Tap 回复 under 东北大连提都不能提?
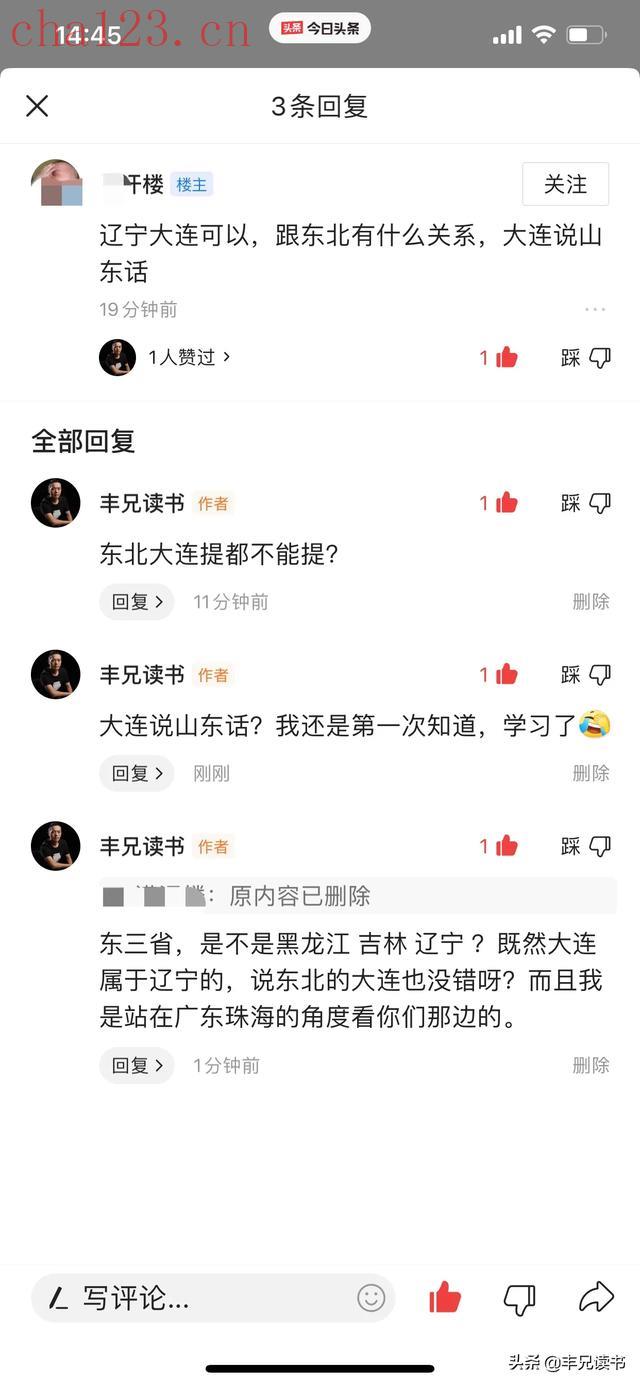 136,602
